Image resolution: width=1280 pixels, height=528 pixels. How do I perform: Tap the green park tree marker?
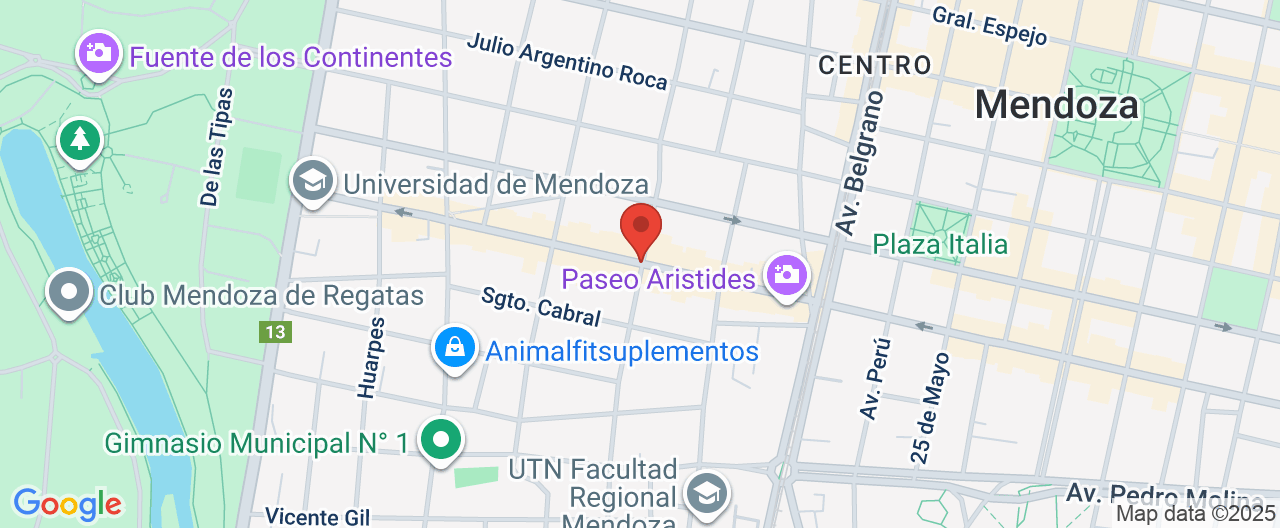pyautogui.click(x=80, y=139)
